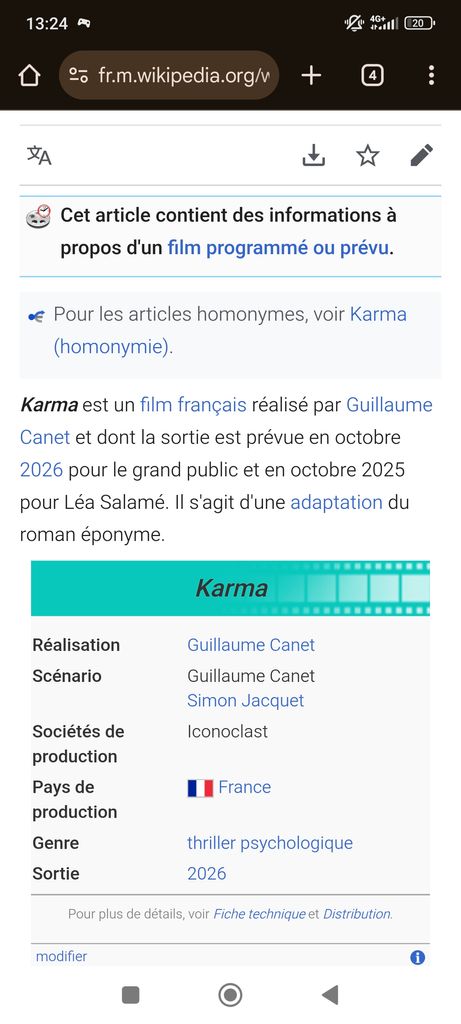The image size is (461, 1024).
Task: Open the Wikipedia URL address bar
Action: 169,76
